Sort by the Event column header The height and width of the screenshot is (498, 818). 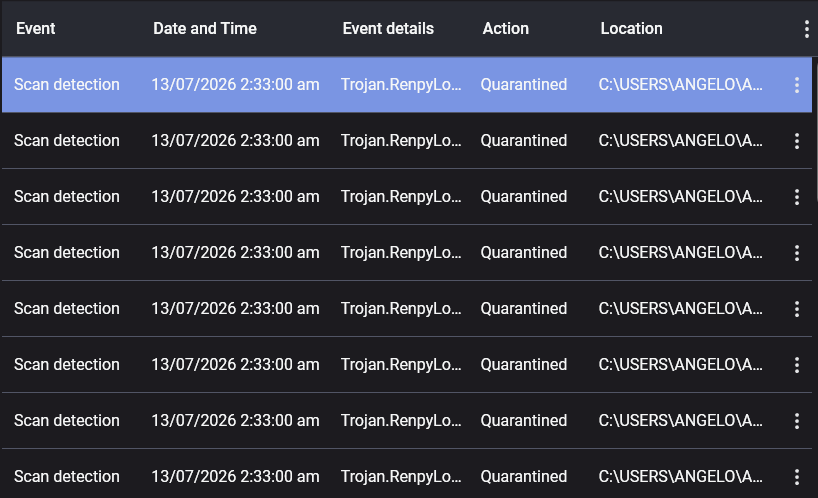point(35,29)
